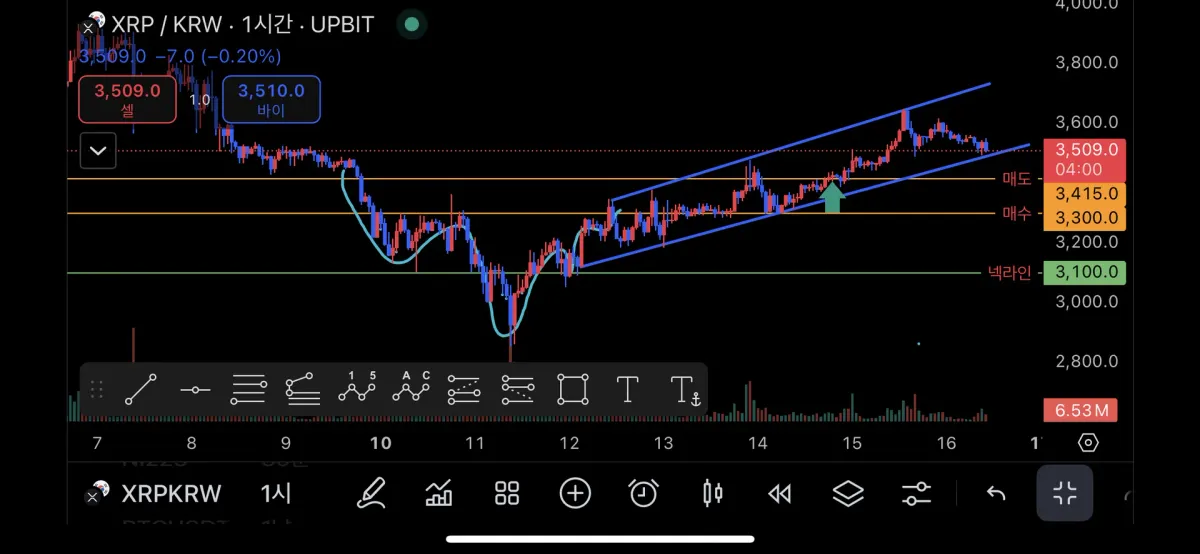
Task: Exit fullscreen chart mode
Action: (x=1064, y=493)
